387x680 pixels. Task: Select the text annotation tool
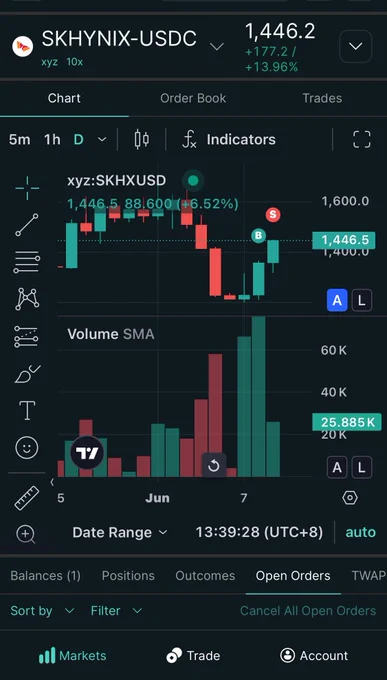27,410
